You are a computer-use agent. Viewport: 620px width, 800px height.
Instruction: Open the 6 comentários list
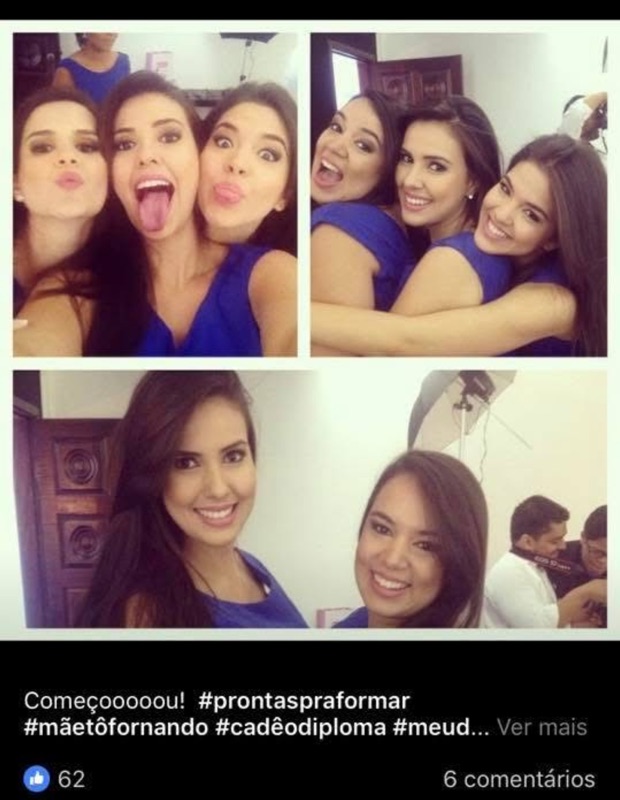[x=519, y=779]
